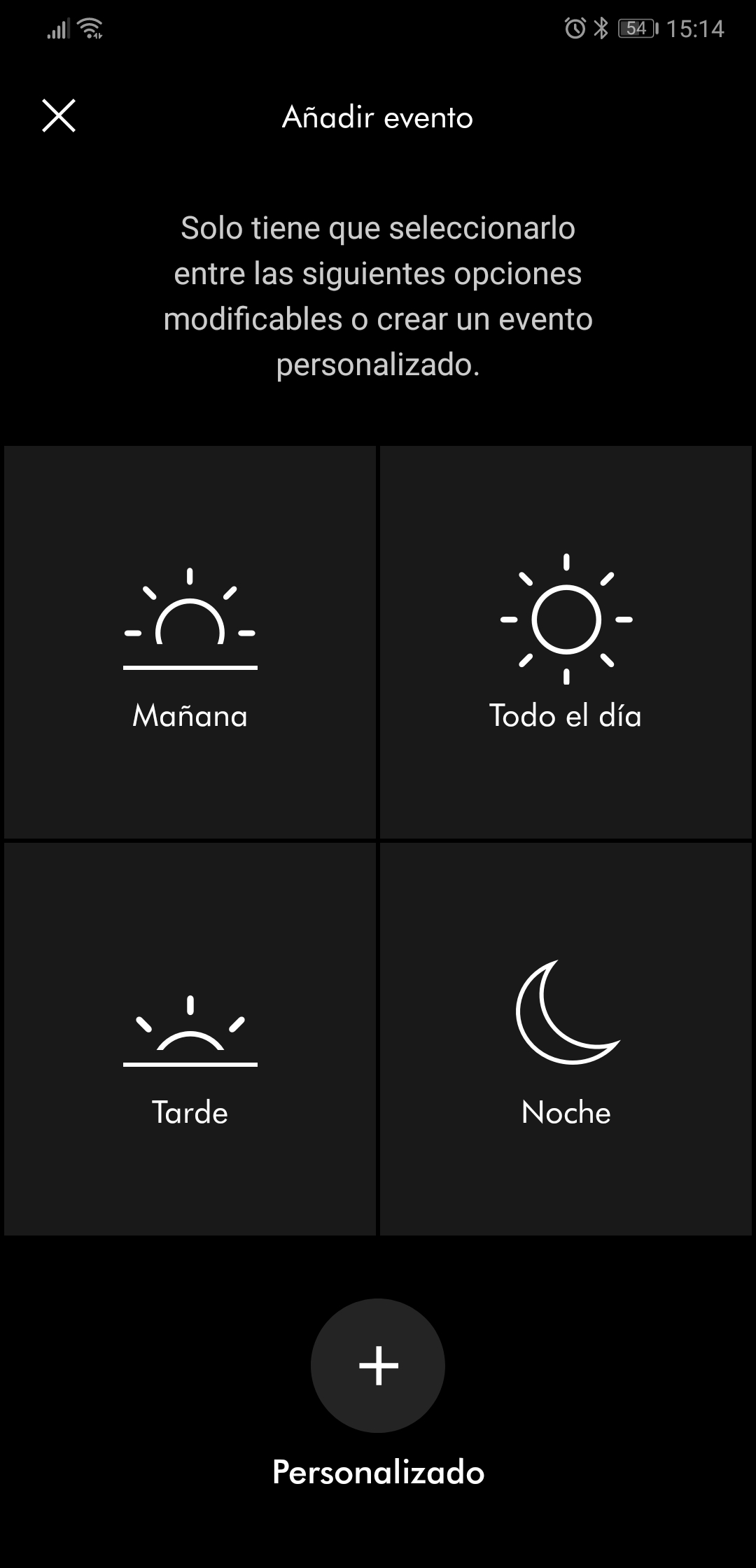Choose the Todo el día event
Image resolution: width=756 pixels, height=1568 pixels.
566,642
